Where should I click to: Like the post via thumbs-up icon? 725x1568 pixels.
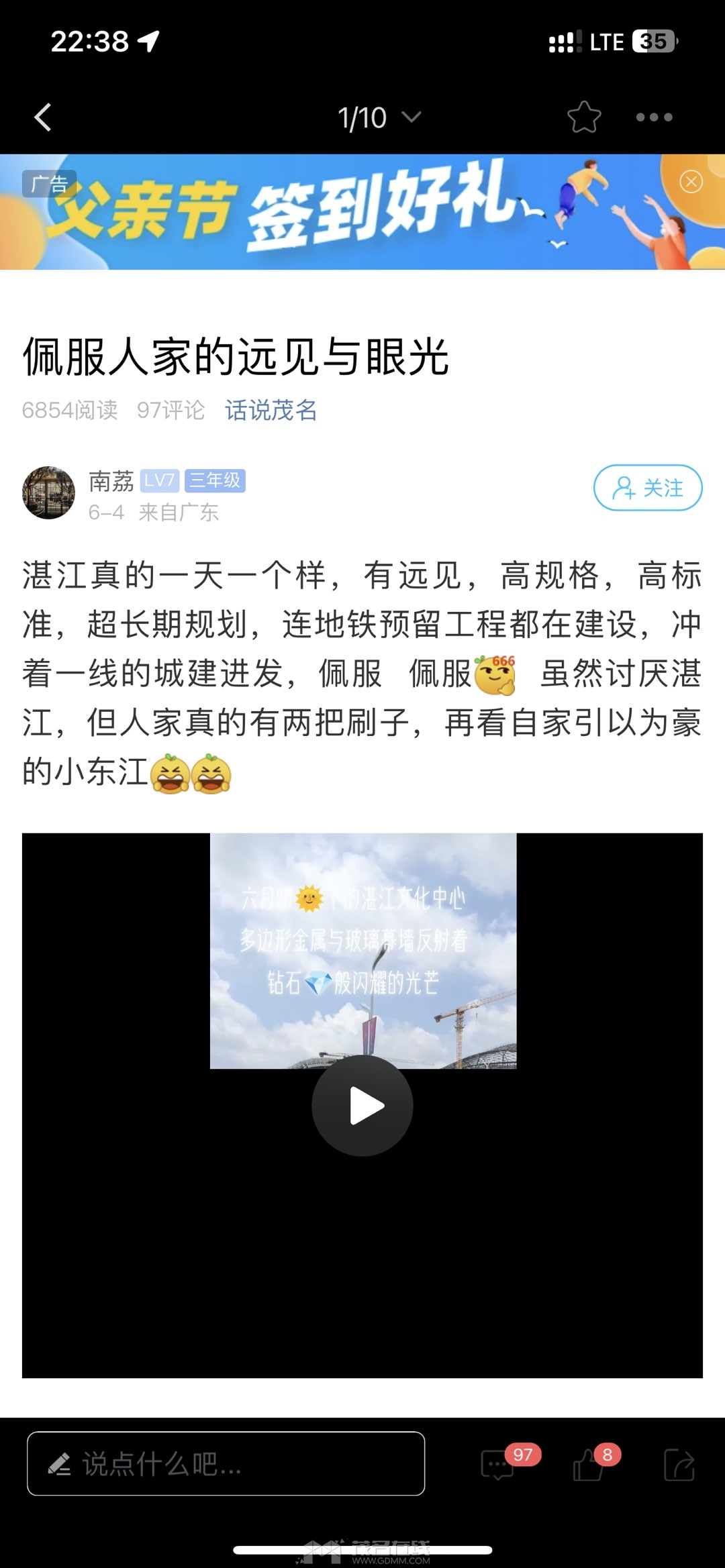(x=589, y=1465)
